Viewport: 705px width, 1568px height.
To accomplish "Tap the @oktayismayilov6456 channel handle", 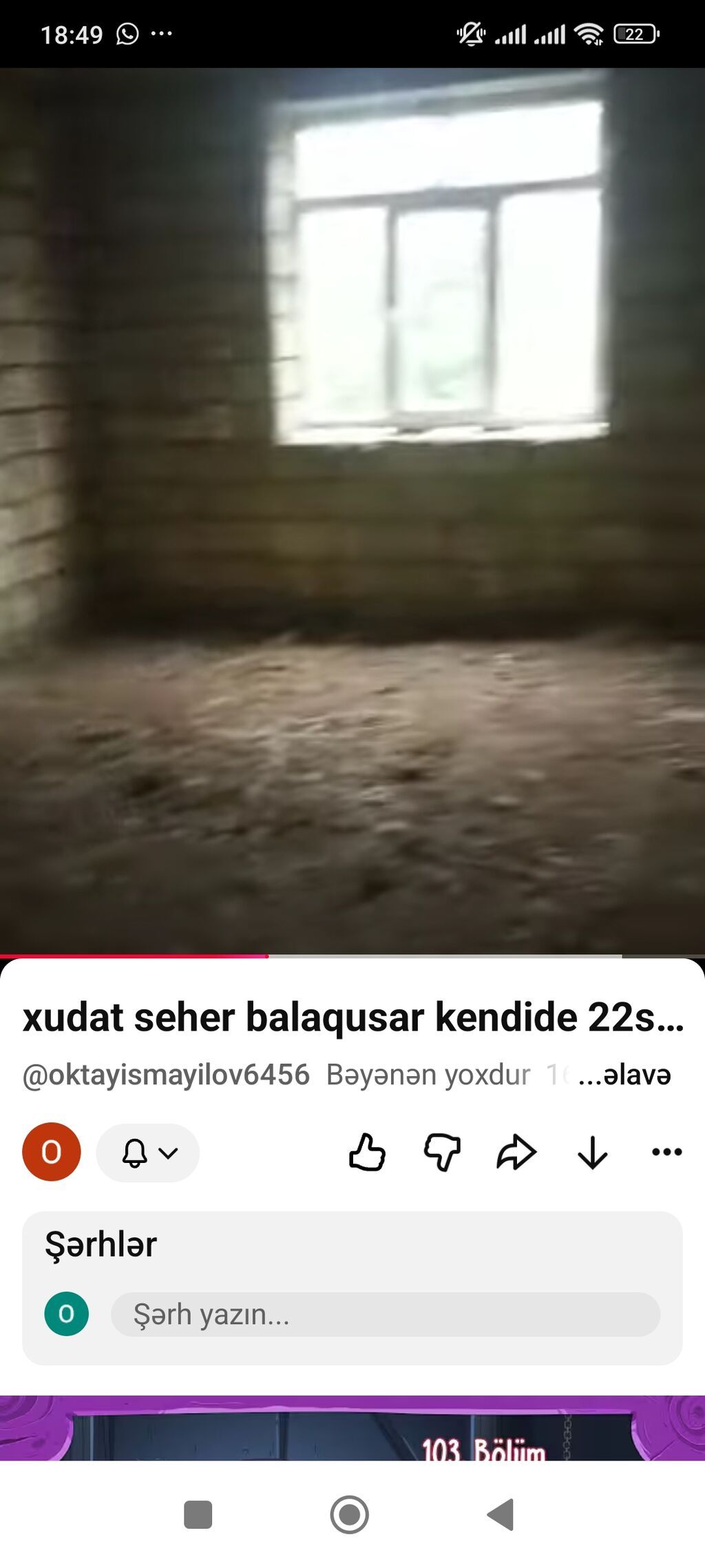I will [166, 1075].
